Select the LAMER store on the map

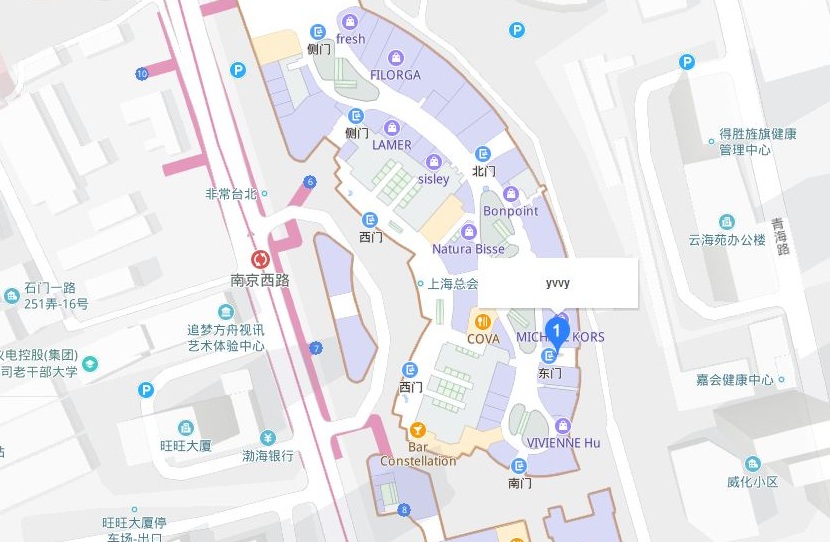[391, 127]
